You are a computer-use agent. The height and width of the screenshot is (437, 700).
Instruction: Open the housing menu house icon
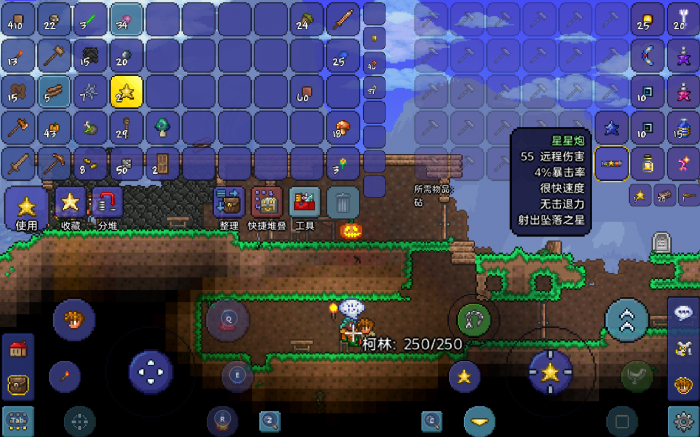tap(17, 350)
